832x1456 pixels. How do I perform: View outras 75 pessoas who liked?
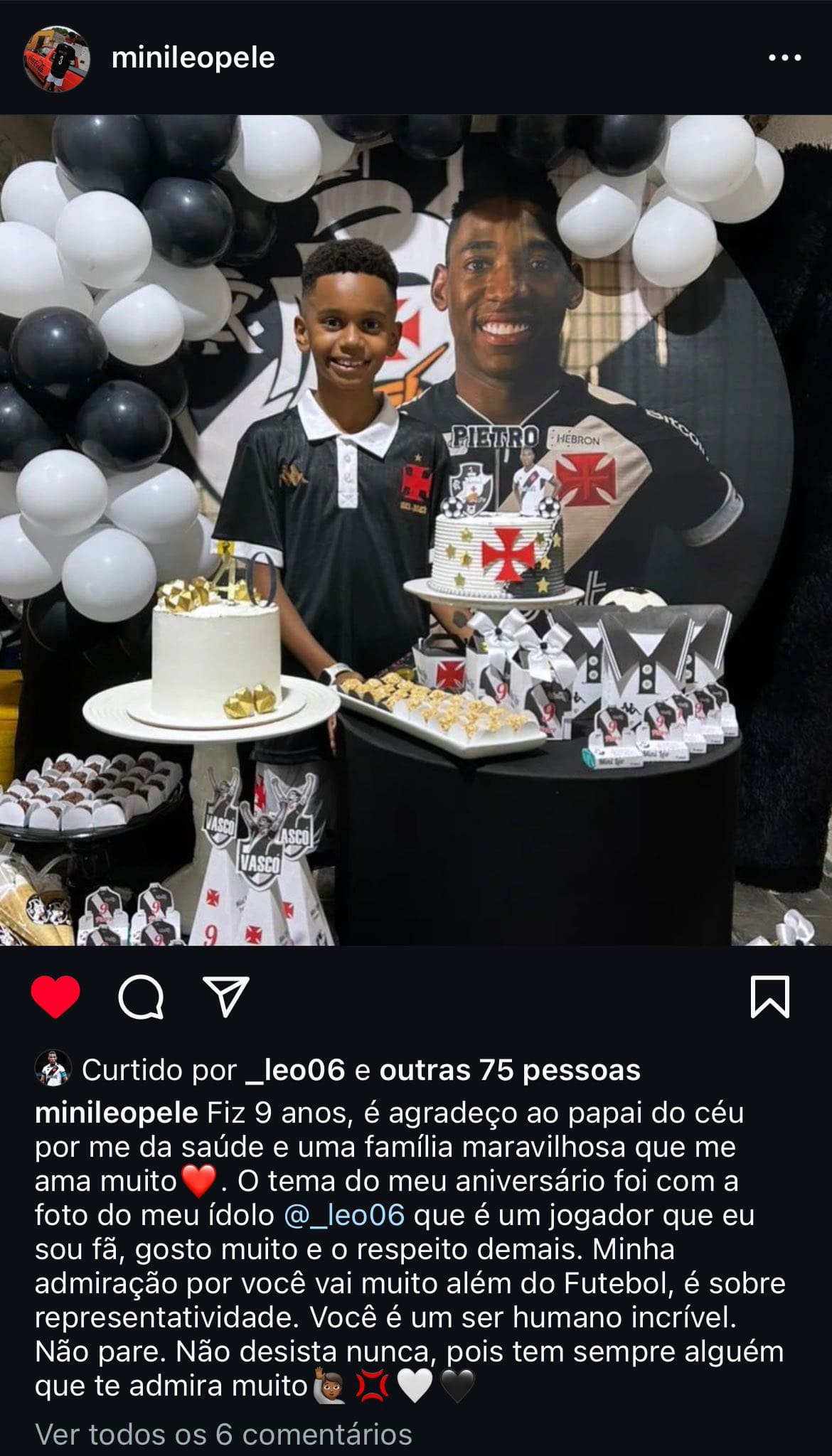[509, 1070]
